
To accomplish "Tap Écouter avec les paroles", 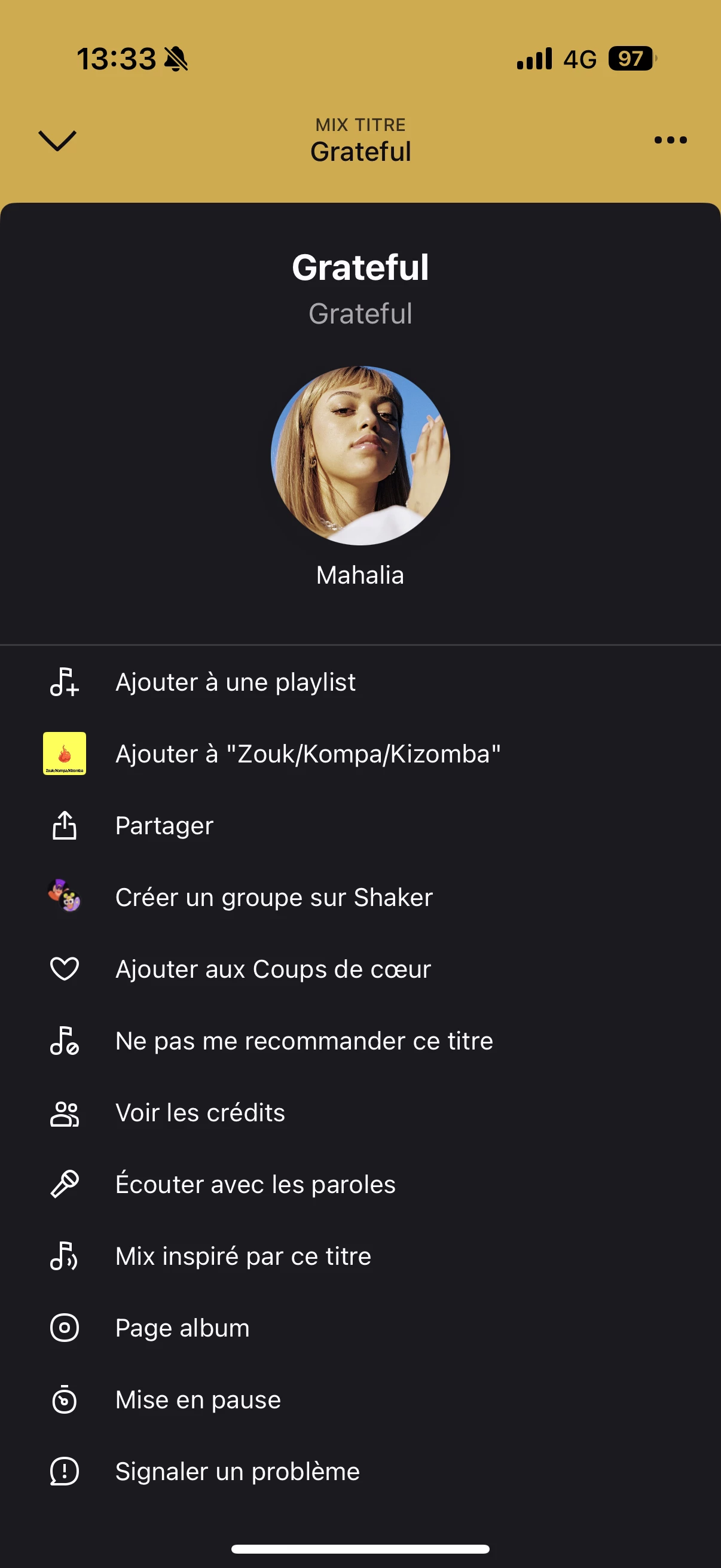I will click(x=360, y=1185).
